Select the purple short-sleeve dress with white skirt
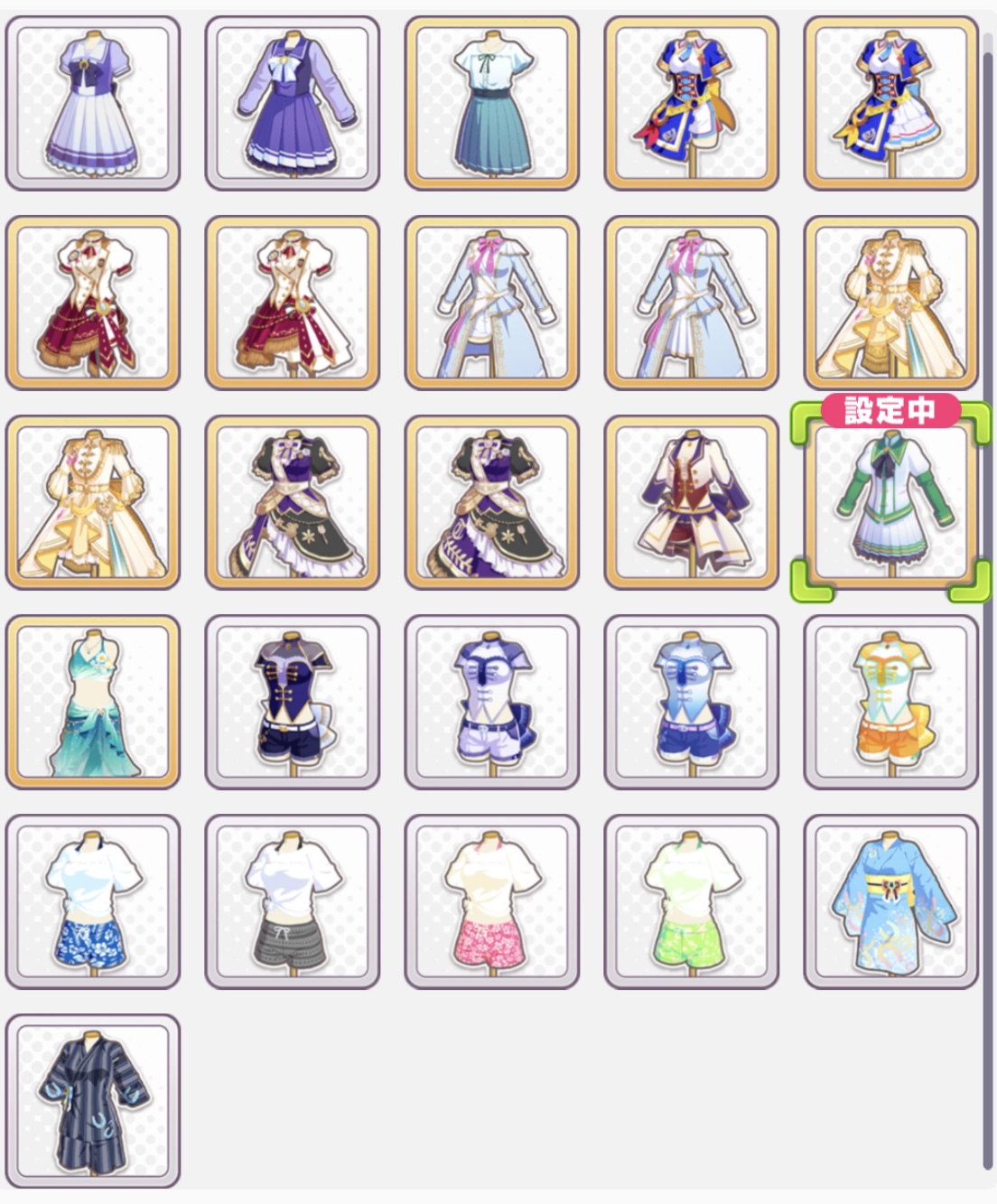 pos(92,103)
